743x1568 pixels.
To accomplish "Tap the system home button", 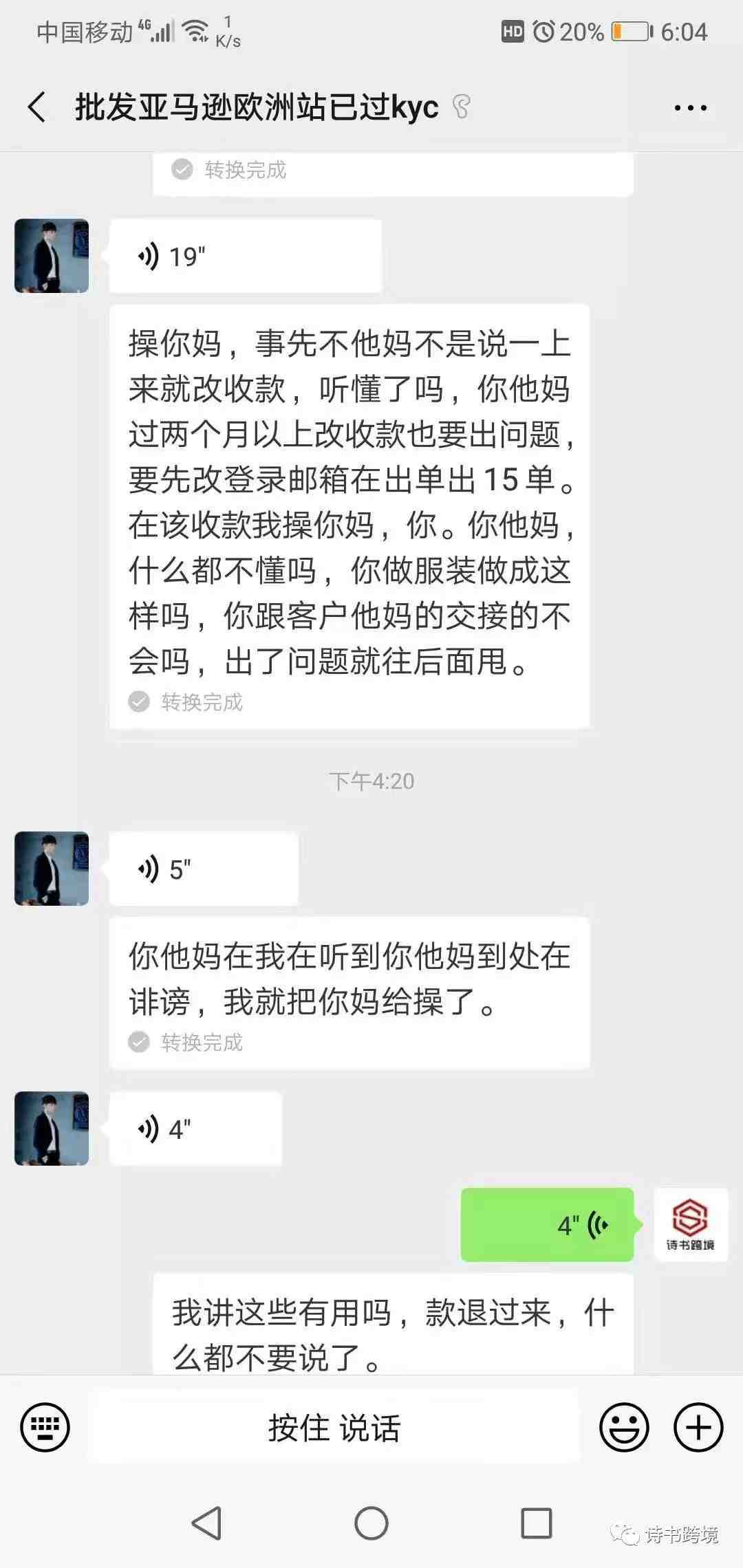I will coord(371,1523).
